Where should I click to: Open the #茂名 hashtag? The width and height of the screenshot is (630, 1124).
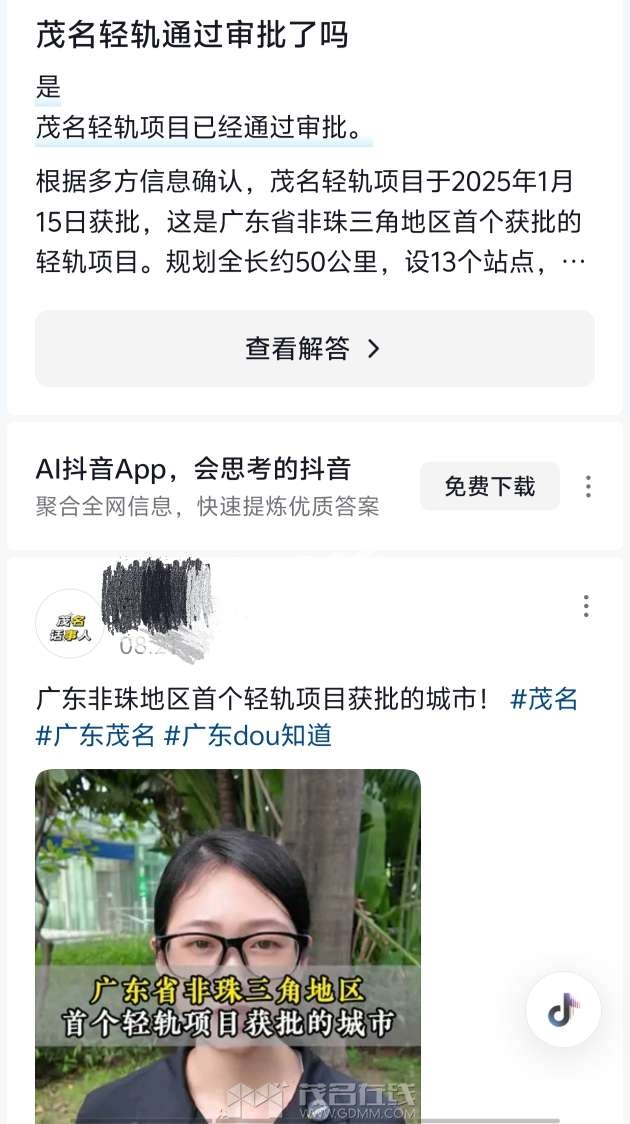tap(544, 699)
